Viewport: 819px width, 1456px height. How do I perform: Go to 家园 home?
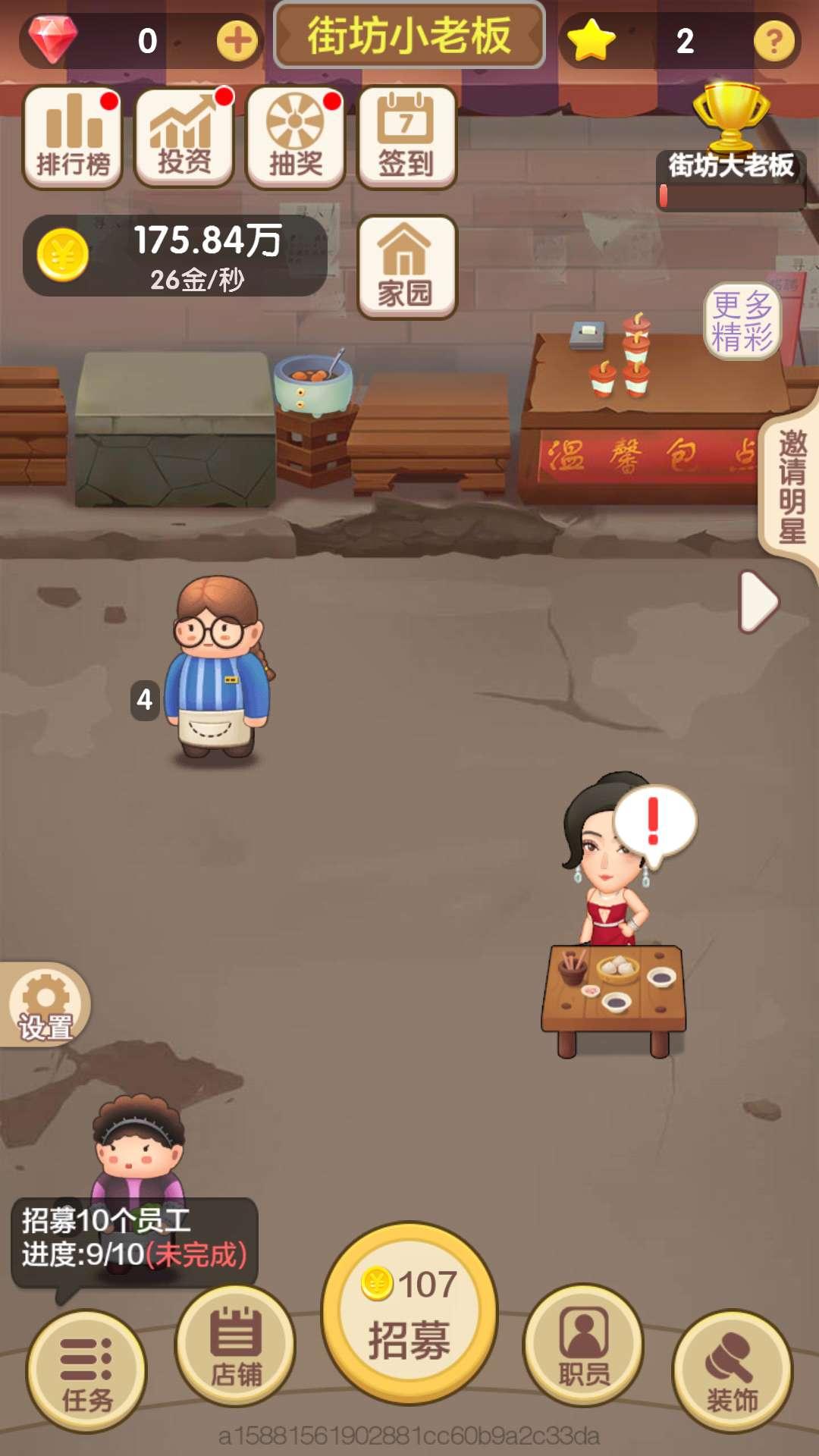coord(406,266)
